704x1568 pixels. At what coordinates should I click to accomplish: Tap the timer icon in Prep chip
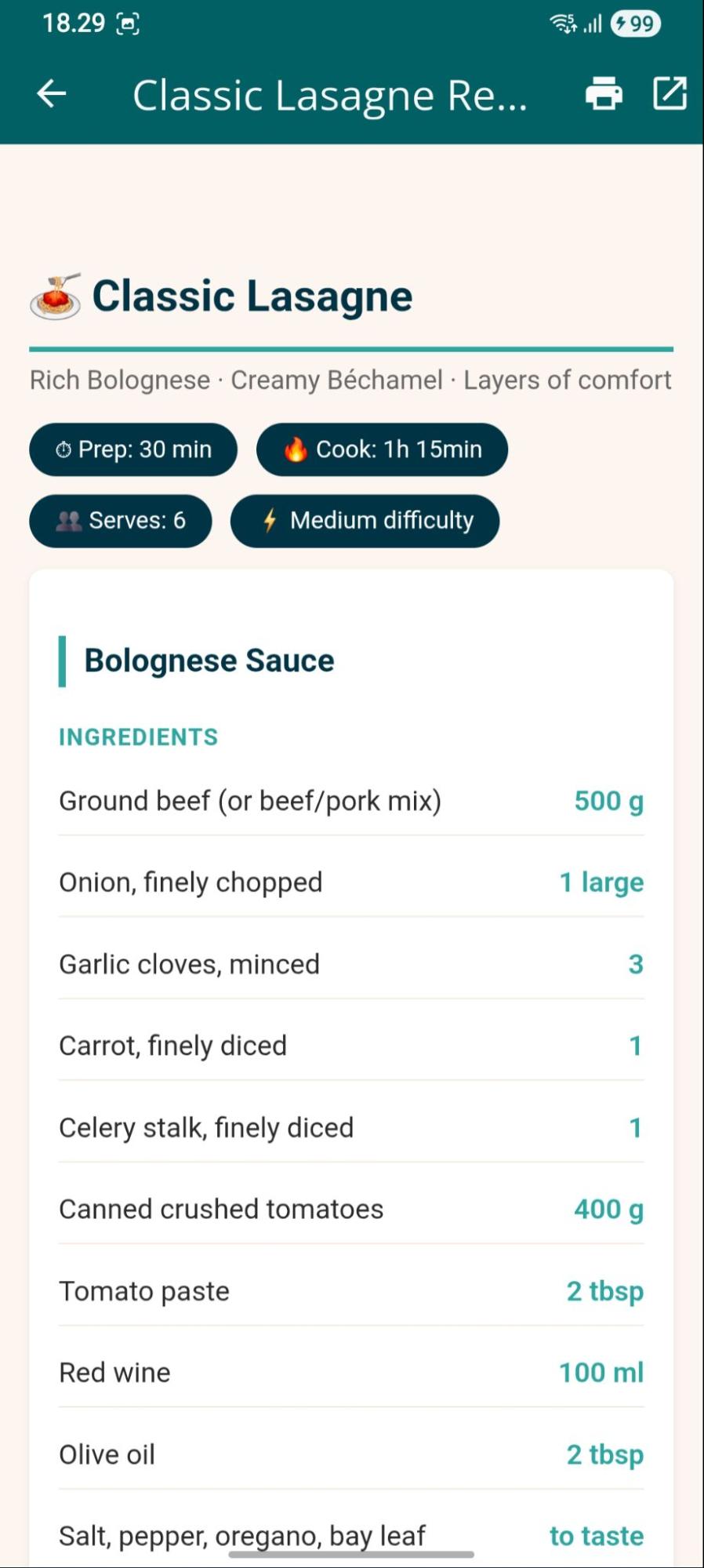tap(63, 449)
